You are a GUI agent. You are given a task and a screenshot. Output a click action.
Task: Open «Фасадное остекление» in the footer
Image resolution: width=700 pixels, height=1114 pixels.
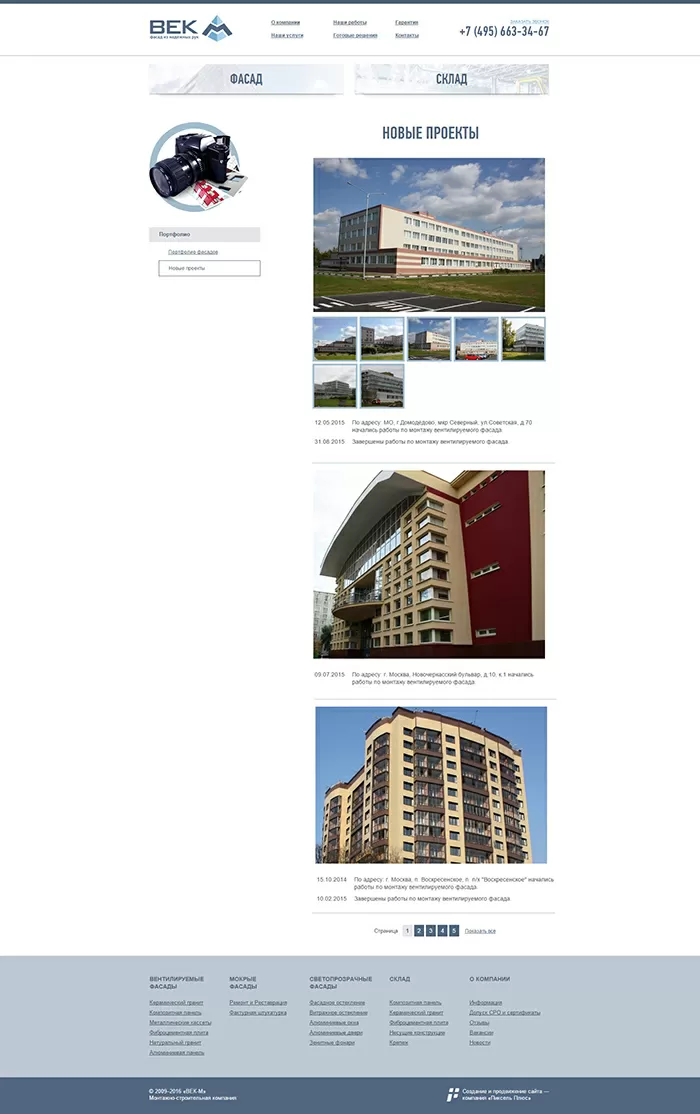pyautogui.click(x=337, y=1002)
